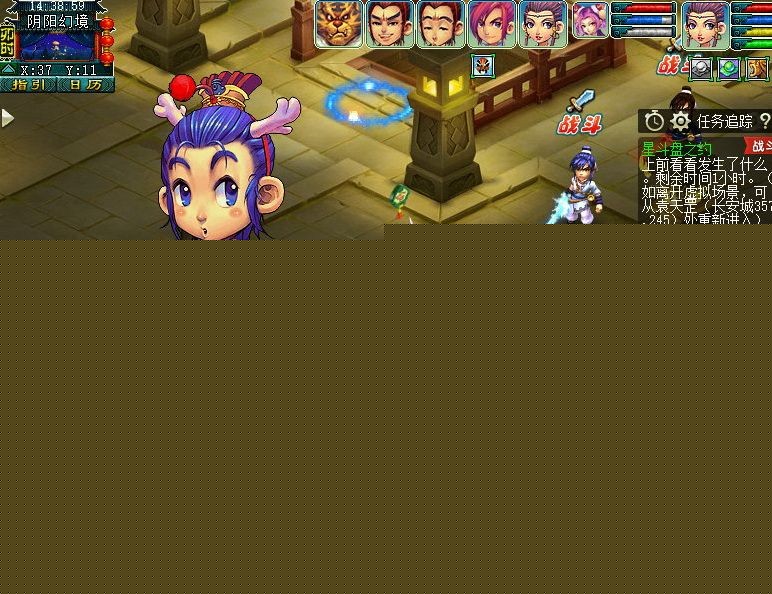
Task: Tap the green gem skill icon
Action: [729, 69]
